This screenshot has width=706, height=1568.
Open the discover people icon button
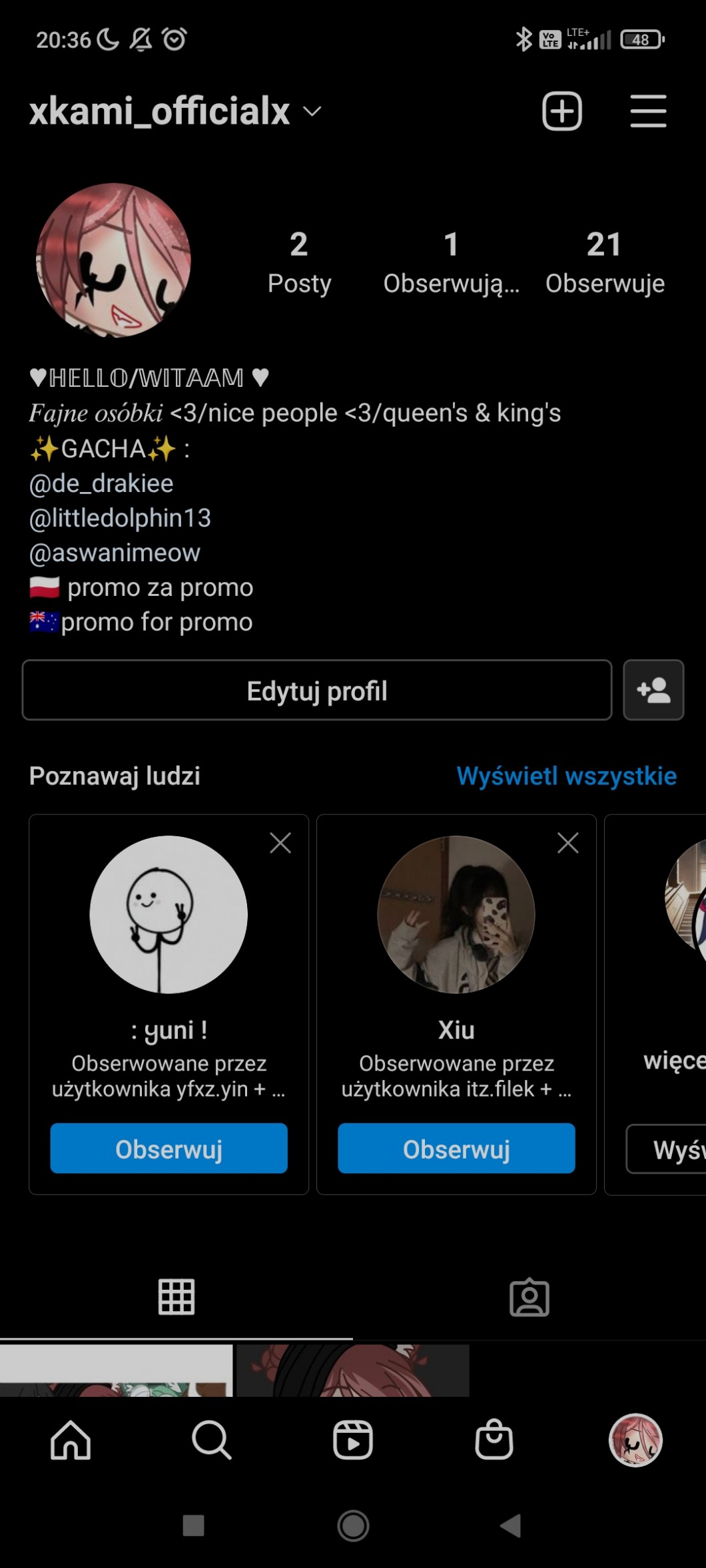pos(653,690)
